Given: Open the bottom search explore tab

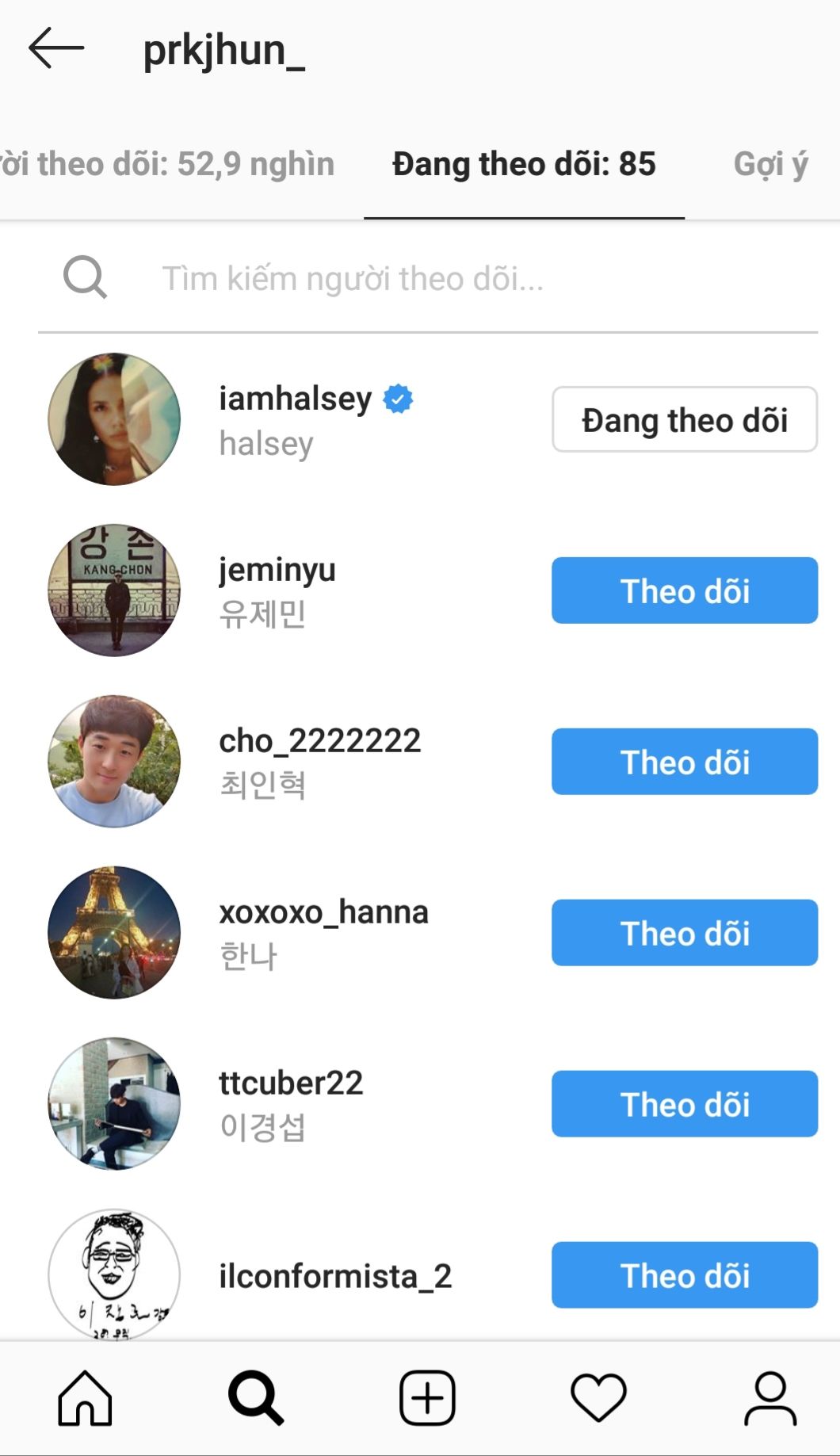Looking at the screenshot, I should tap(255, 1397).
